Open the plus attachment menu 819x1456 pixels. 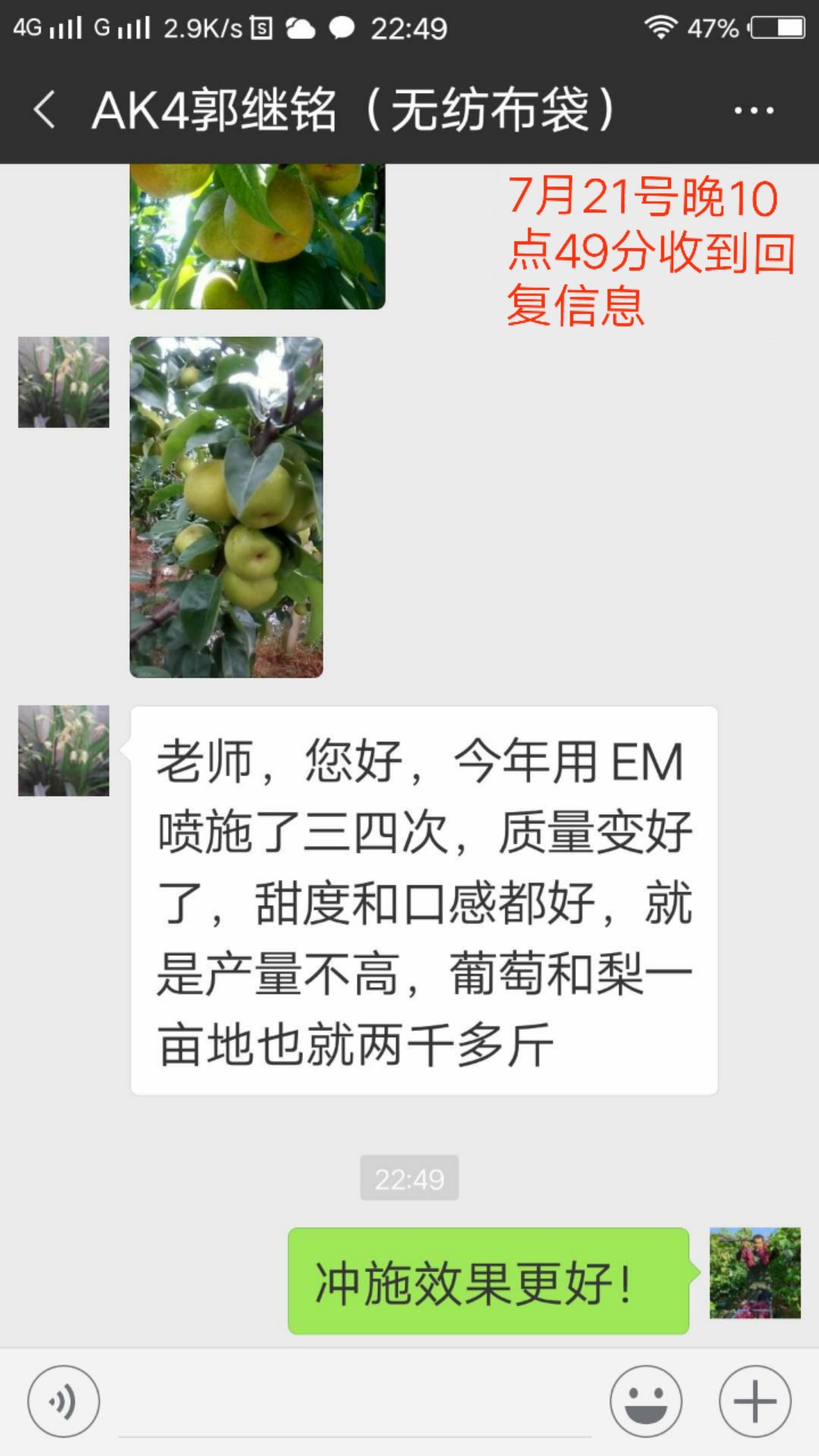click(x=755, y=1401)
